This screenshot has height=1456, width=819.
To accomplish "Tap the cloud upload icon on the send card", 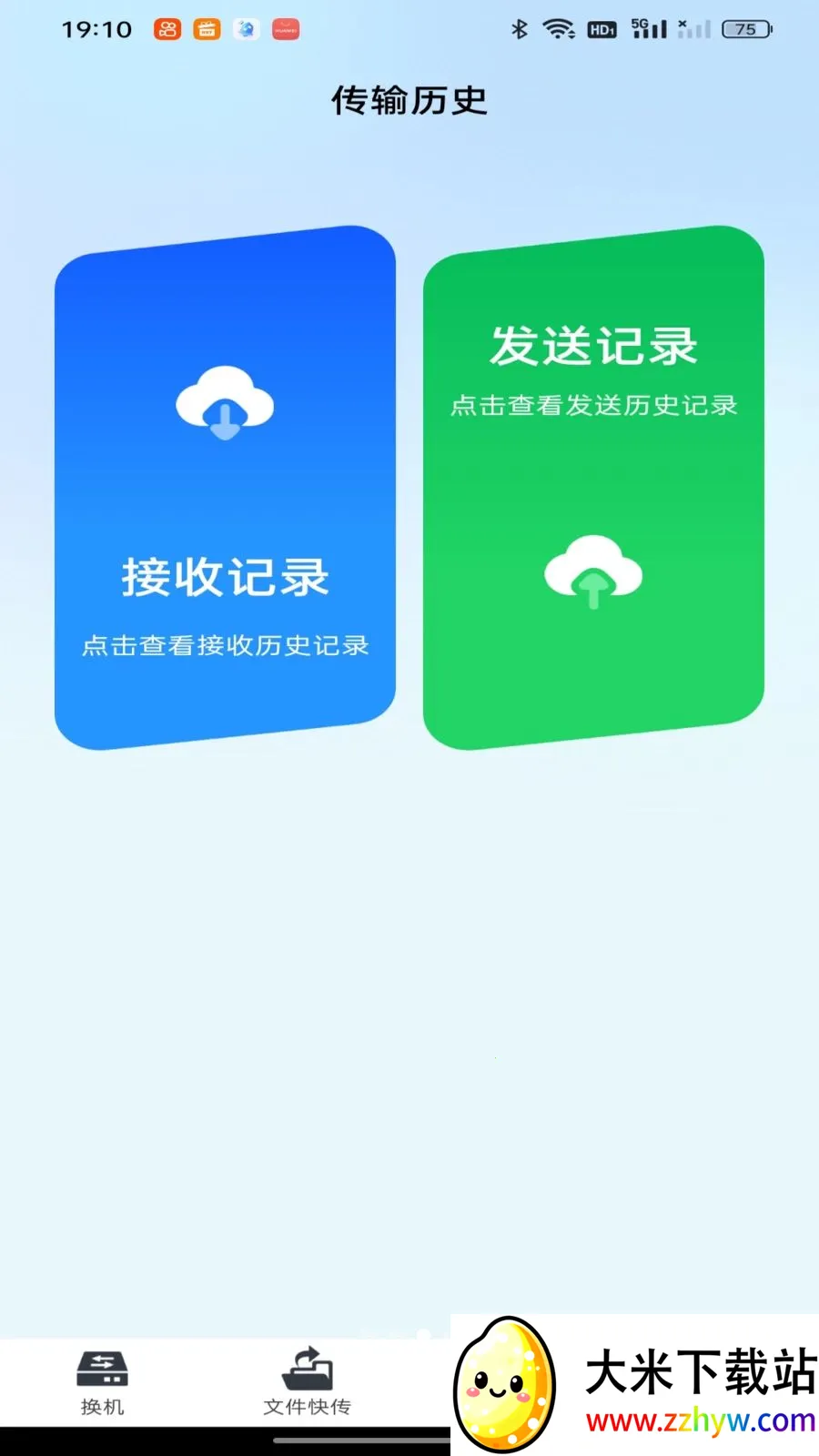I will coord(593,571).
